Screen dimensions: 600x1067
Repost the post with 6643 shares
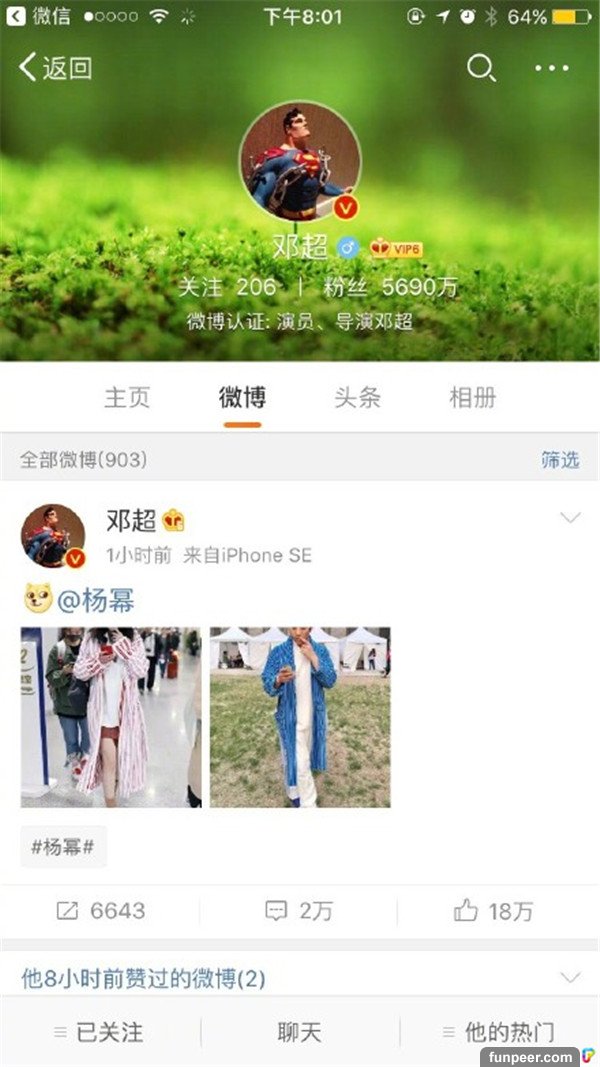(101, 911)
